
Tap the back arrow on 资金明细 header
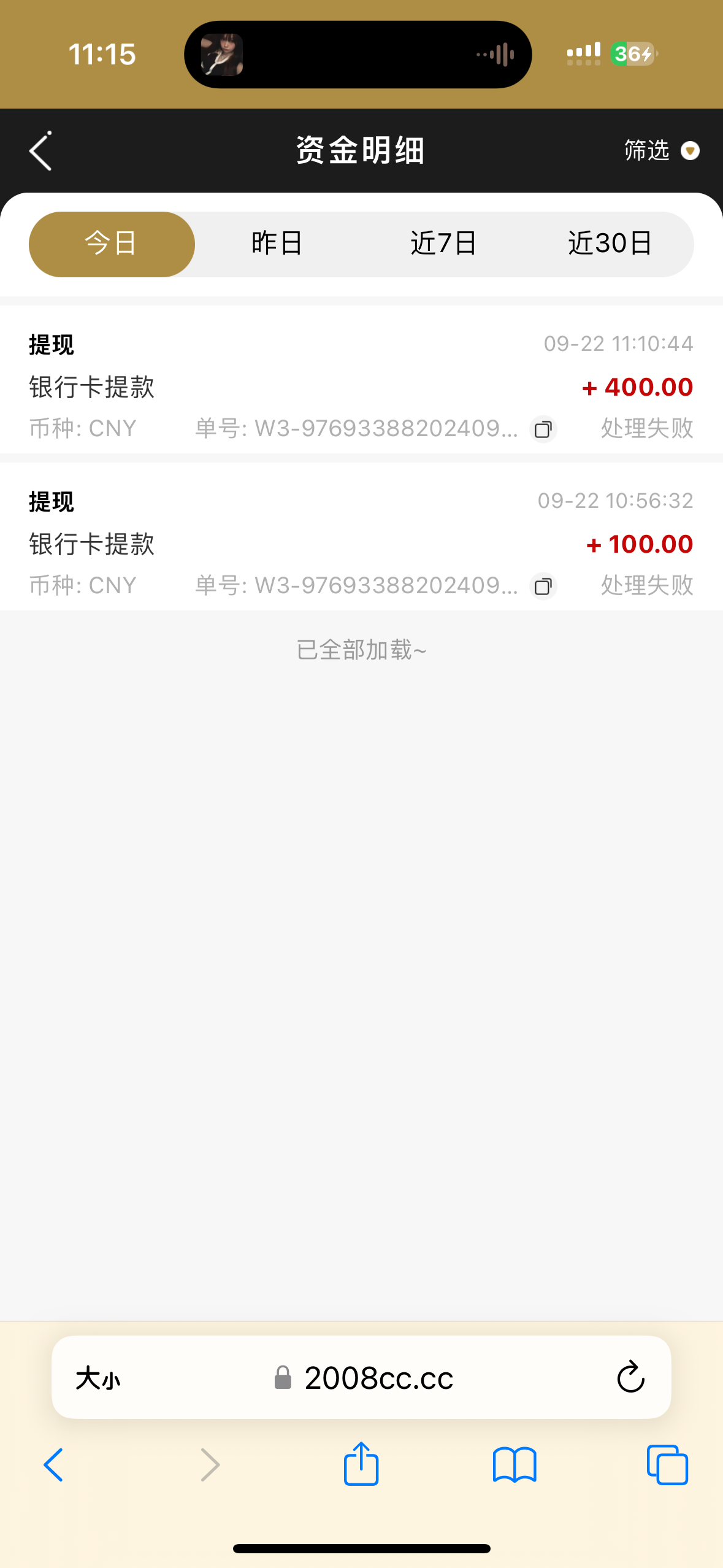[x=40, y=151]
